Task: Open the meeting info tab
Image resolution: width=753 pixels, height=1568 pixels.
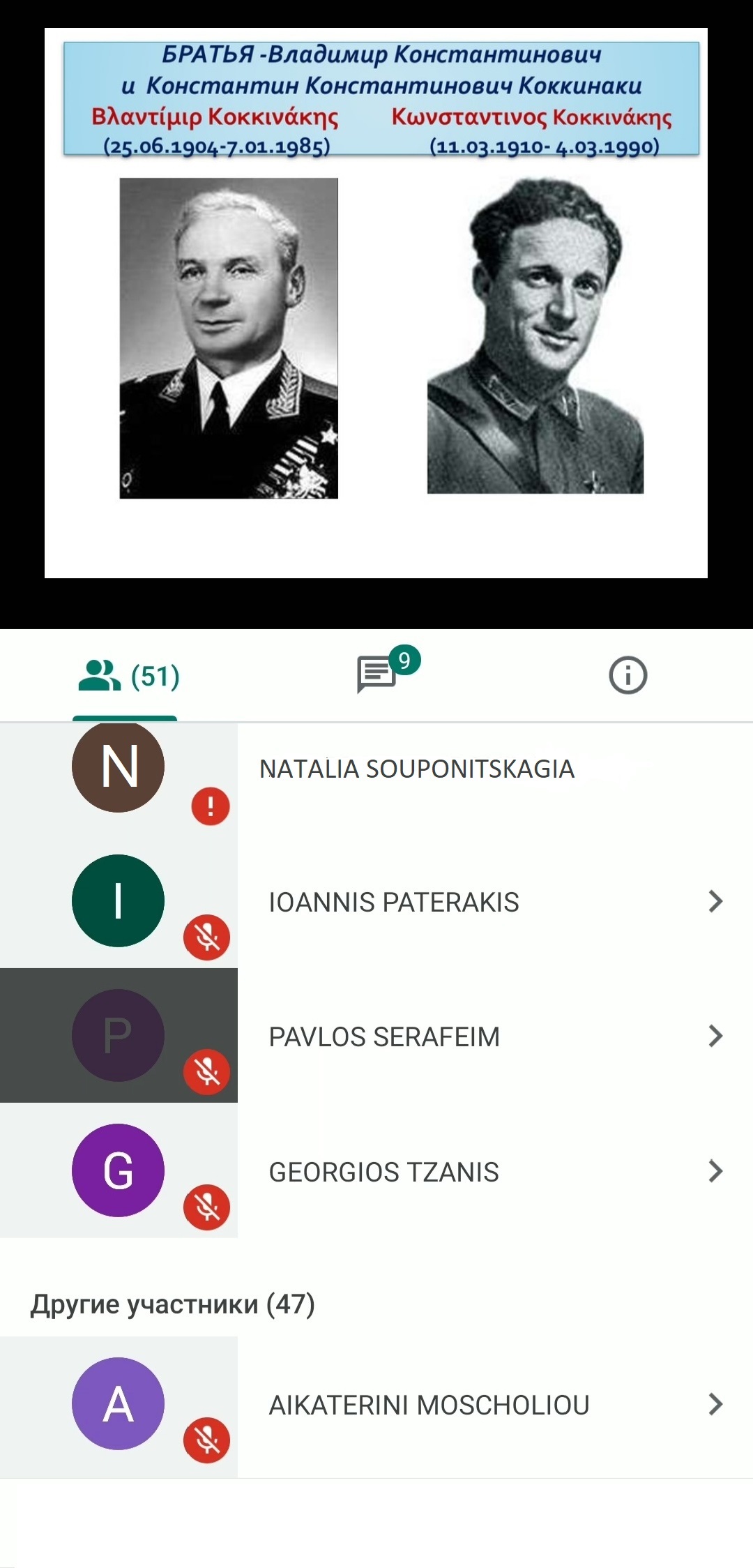Action: tap(627, 675)
